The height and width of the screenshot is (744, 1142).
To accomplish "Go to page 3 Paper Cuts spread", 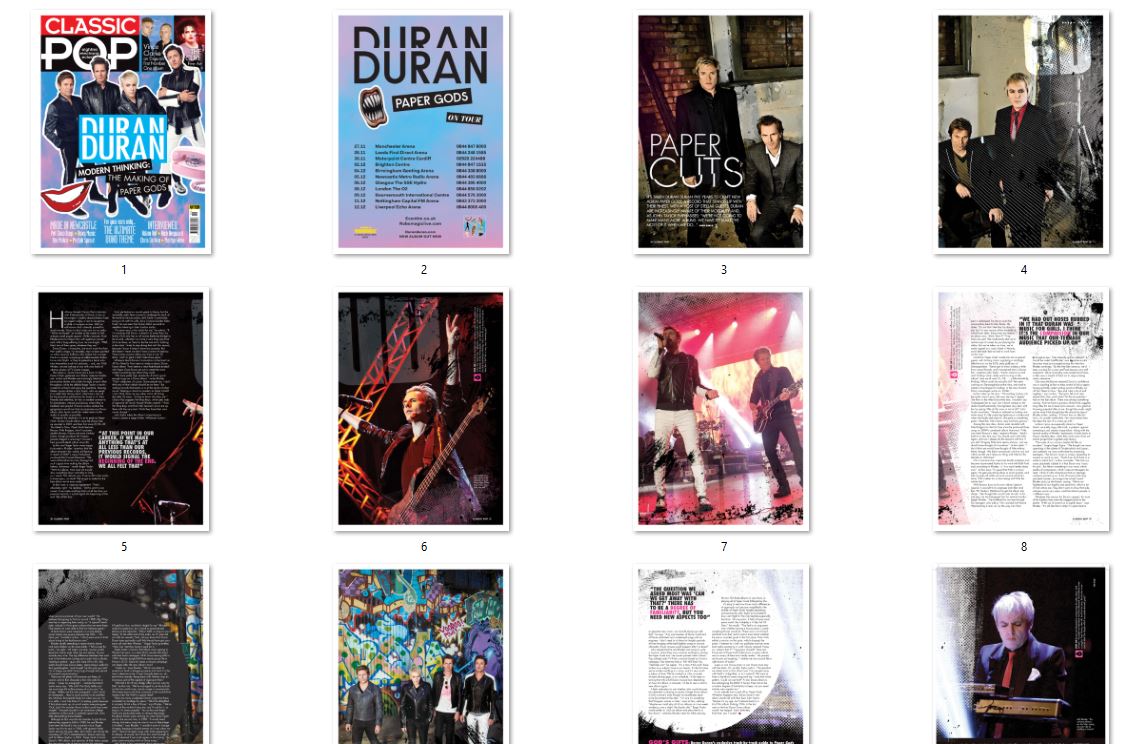I will (x=721, y=132).
